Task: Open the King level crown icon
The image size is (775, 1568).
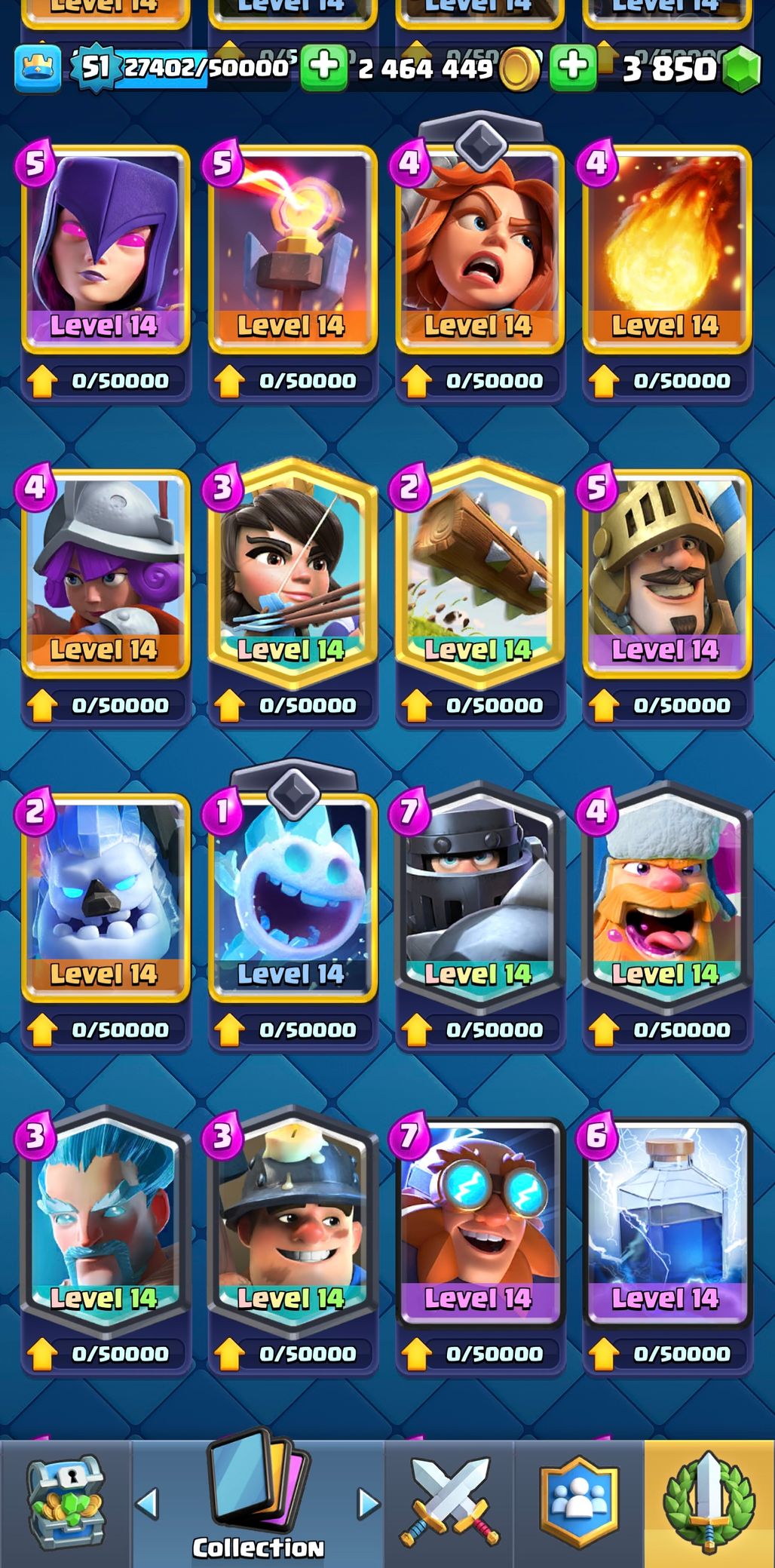Action: pos(37,68)
